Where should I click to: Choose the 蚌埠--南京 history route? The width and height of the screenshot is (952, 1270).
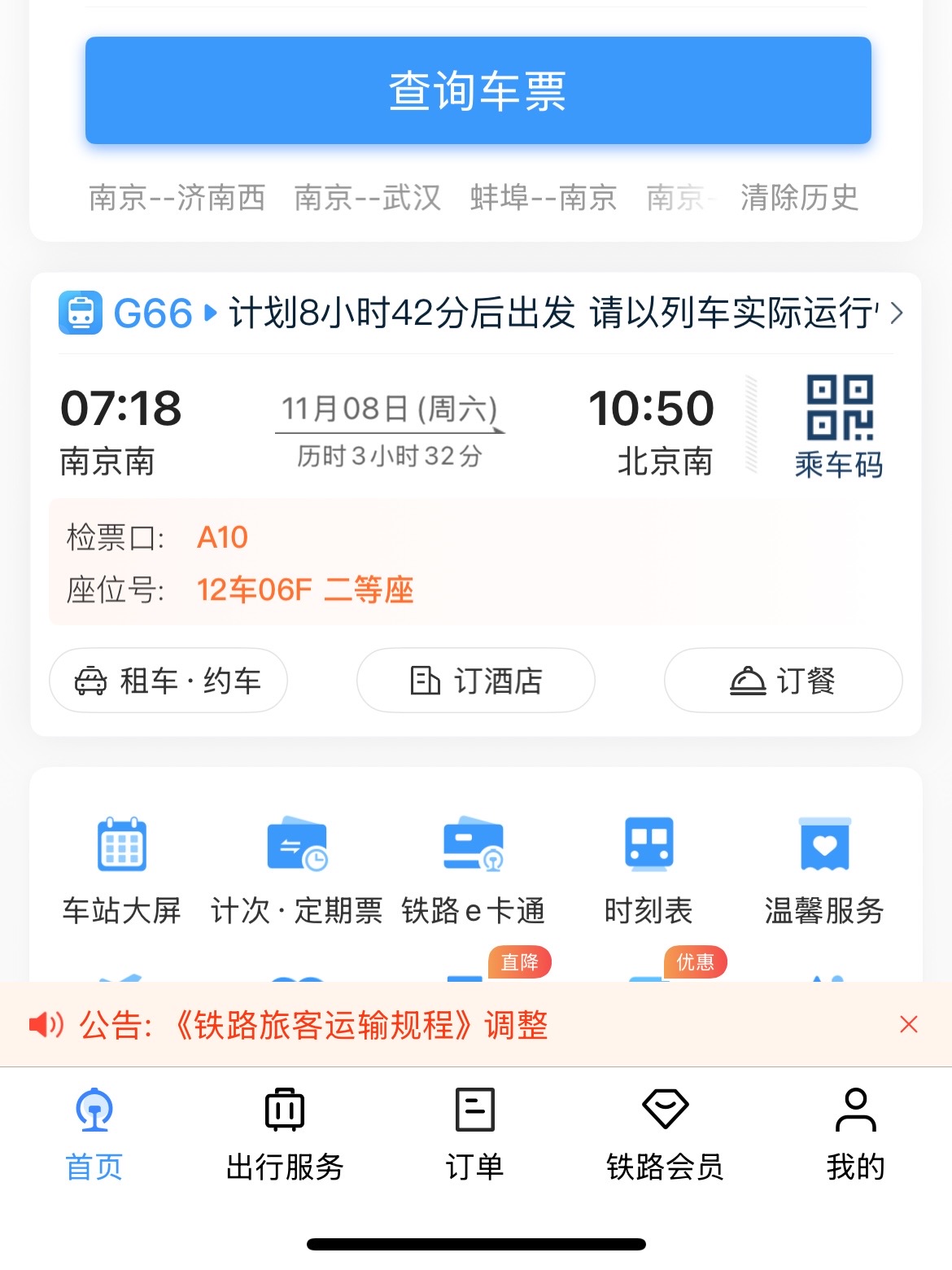pyautogui.click(x=544, y=197)
